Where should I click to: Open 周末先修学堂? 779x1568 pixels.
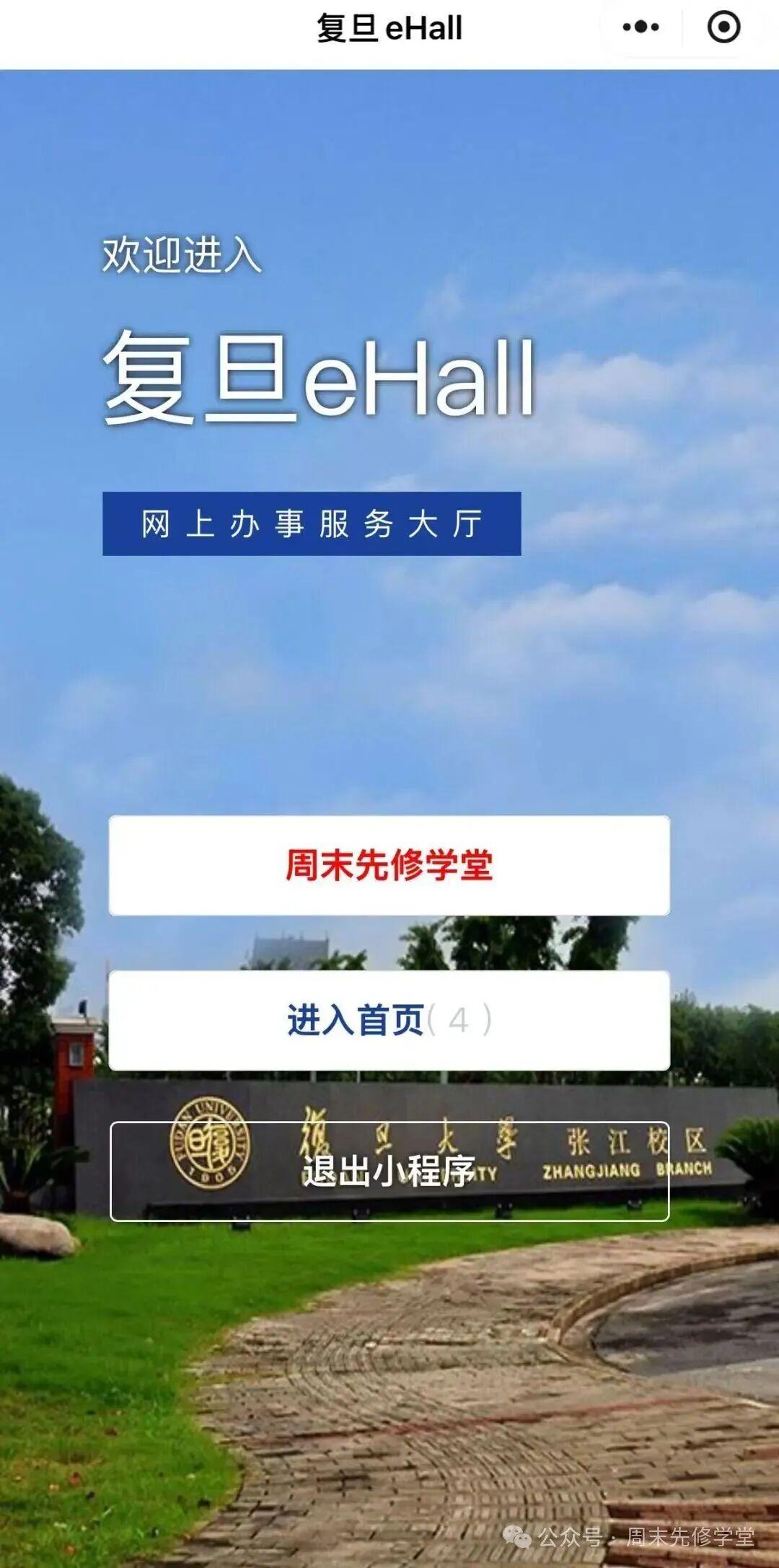(x=389, y=866)
